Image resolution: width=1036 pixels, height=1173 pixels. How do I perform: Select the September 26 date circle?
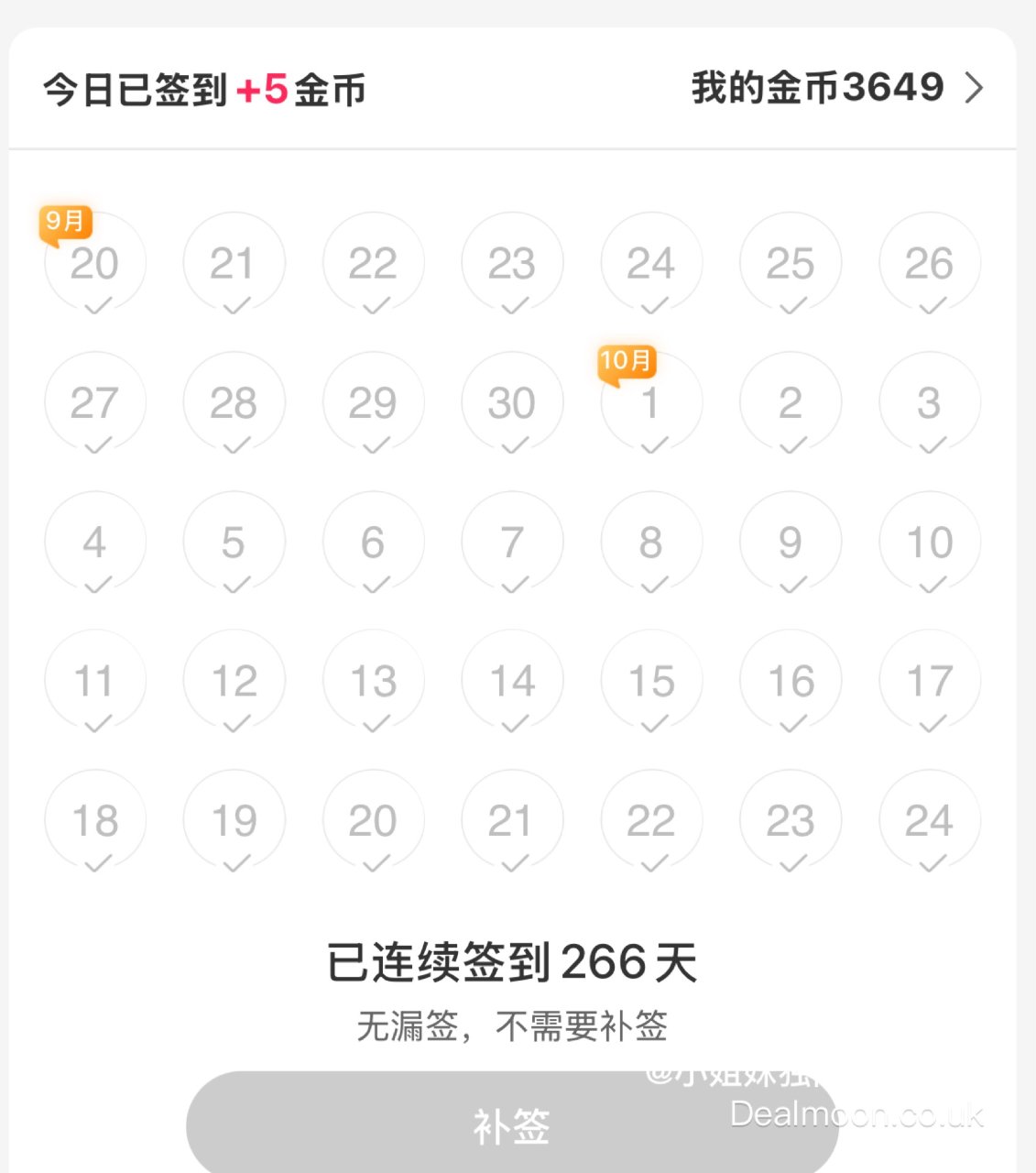point(930,263)
